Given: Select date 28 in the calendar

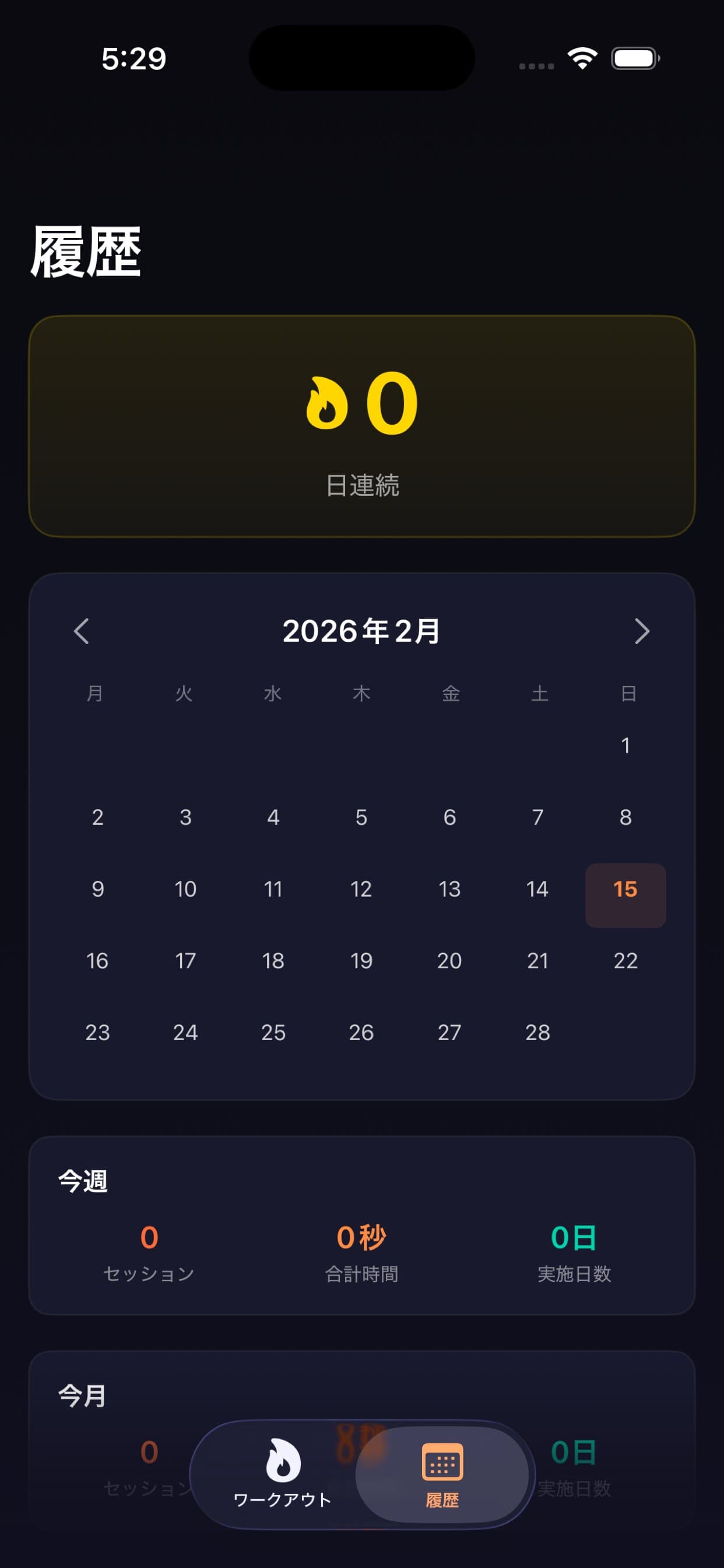Looking at the screenshot, I should (x=537, y=1033).
